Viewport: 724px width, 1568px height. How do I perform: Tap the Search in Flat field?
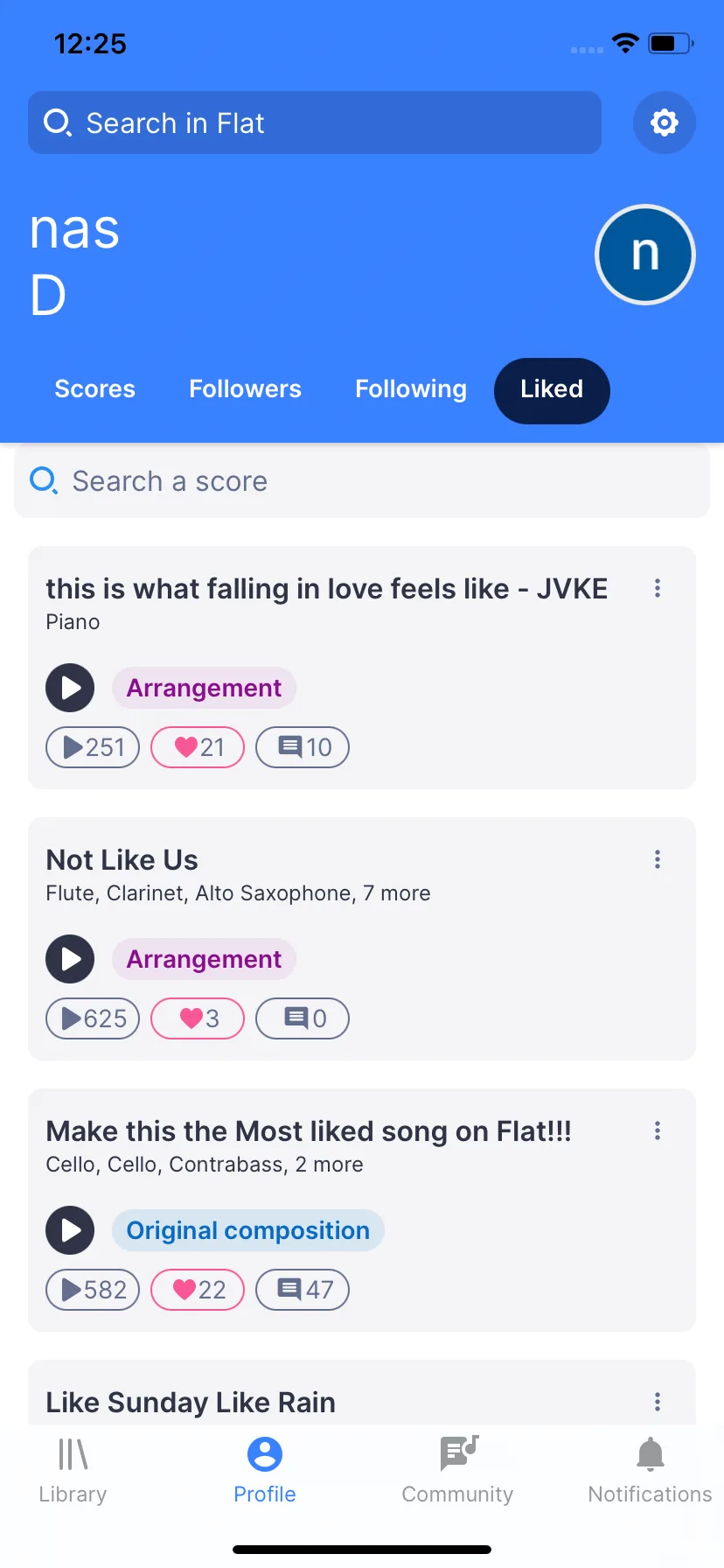315,122
